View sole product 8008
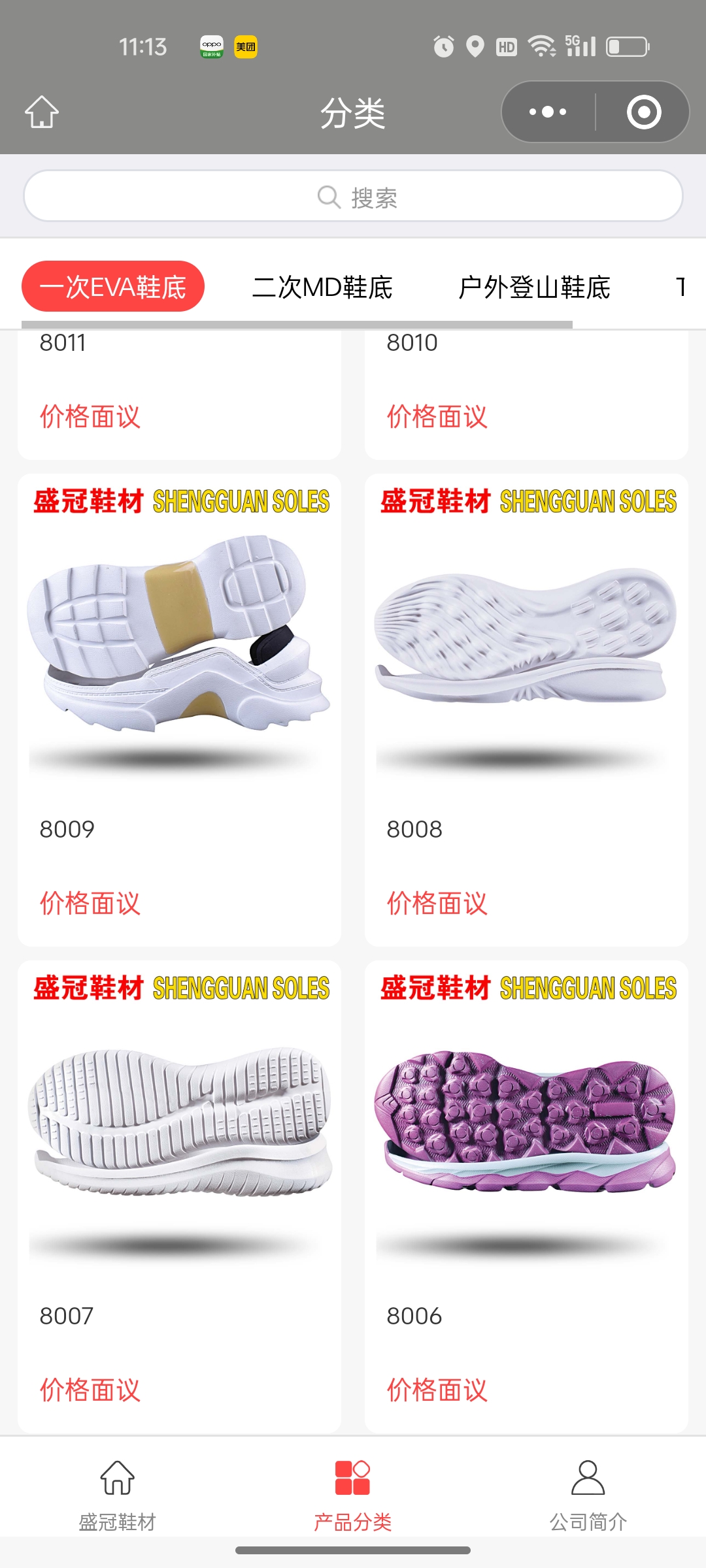The width and height of the screenshot is (706, 1568). point(526,653)
